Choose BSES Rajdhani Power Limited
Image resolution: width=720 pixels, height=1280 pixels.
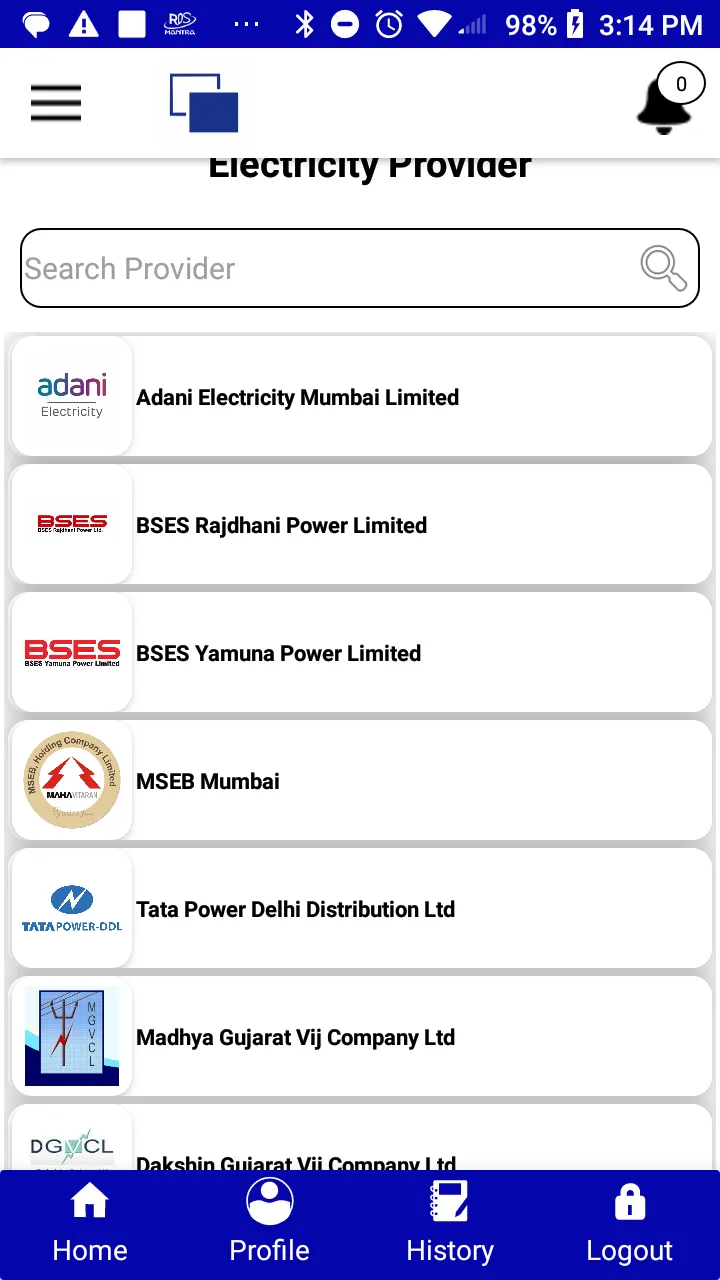[360, 525]
